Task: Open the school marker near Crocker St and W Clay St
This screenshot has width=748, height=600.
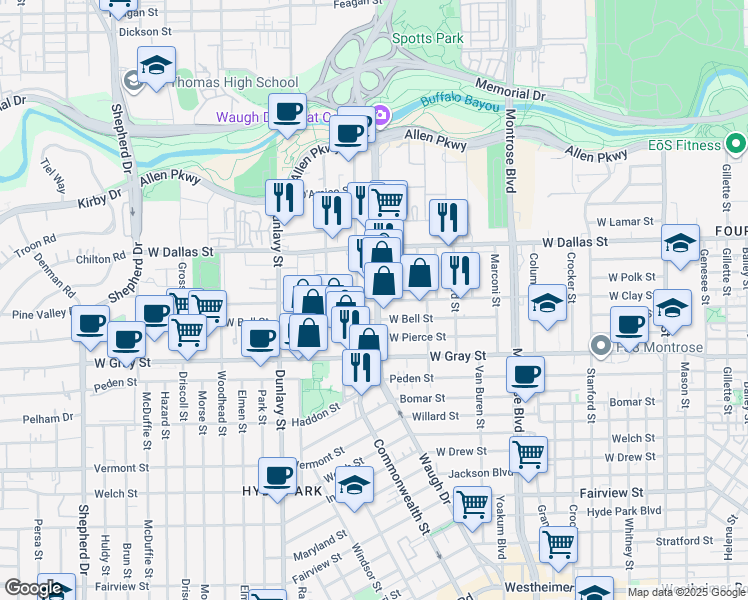Action: point(548,305)
